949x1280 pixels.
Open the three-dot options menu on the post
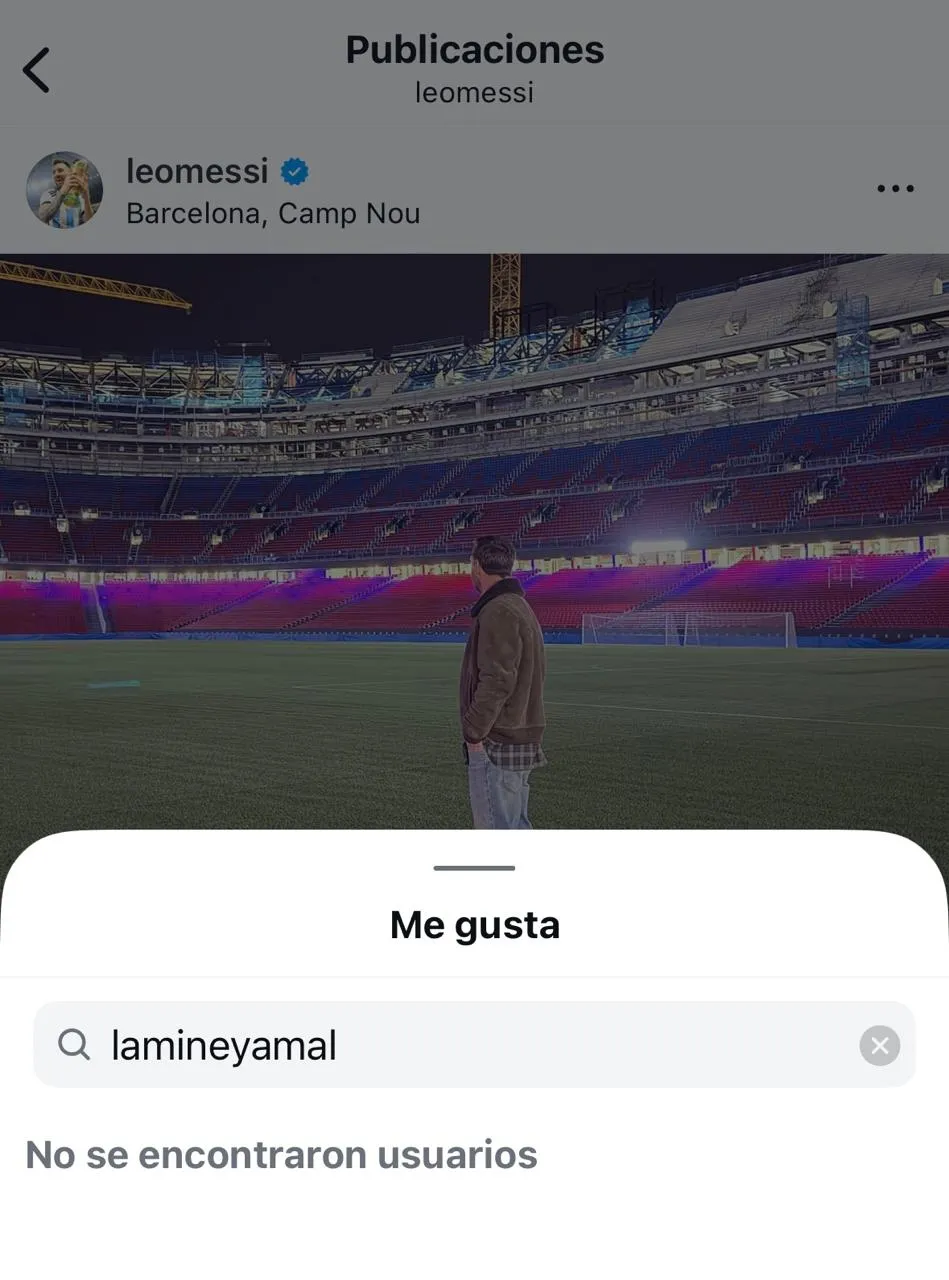(x=895, y=188)
